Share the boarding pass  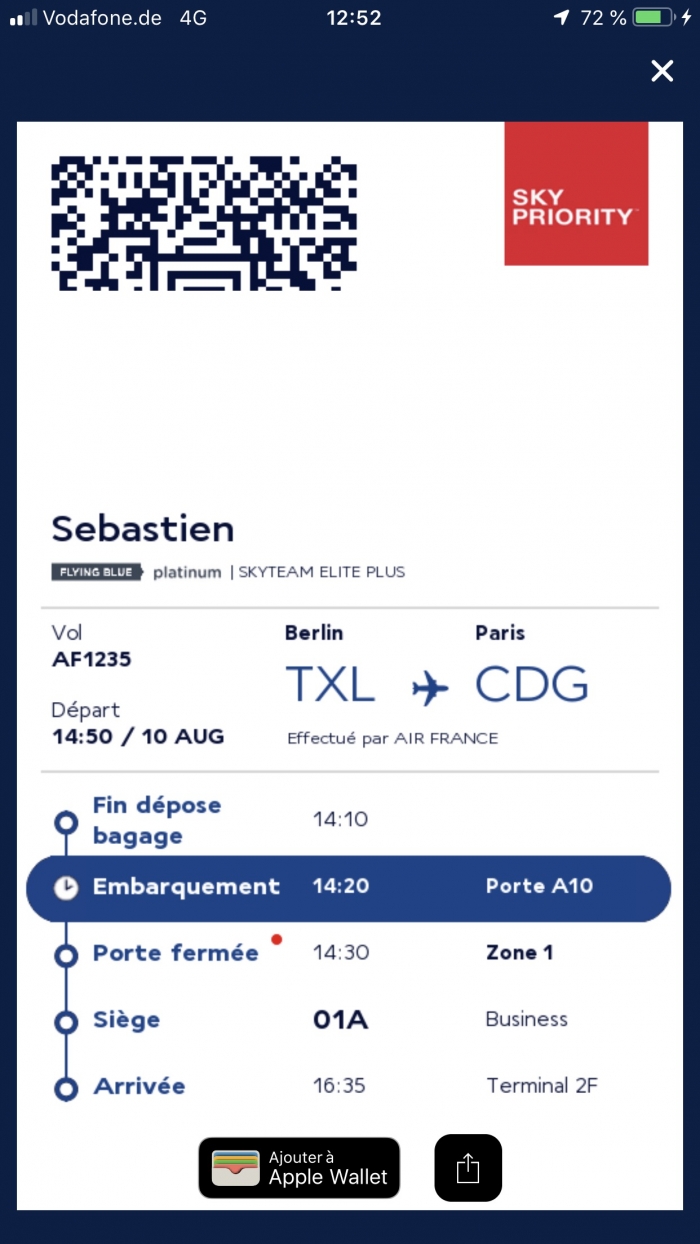[468, 1168]
